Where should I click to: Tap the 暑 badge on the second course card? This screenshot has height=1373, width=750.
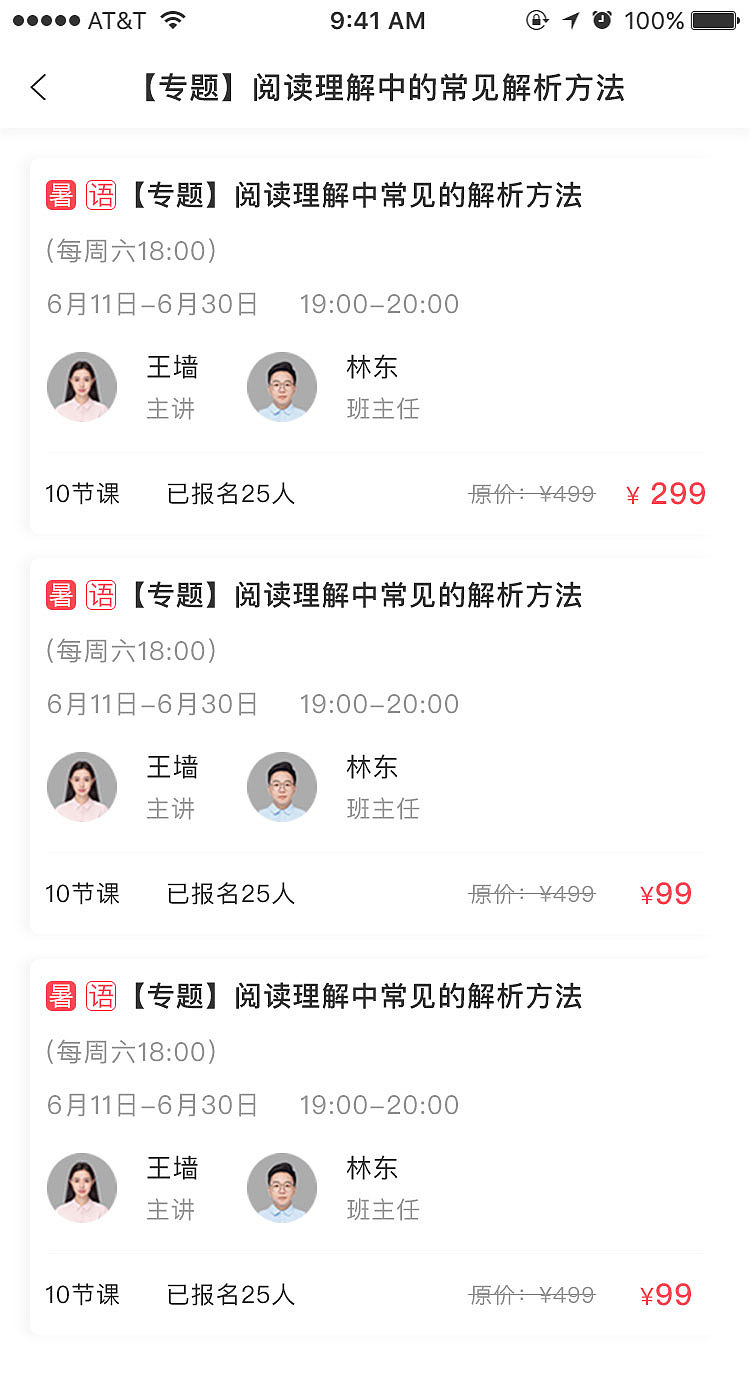pyautogui.click(x=60, y=595)
